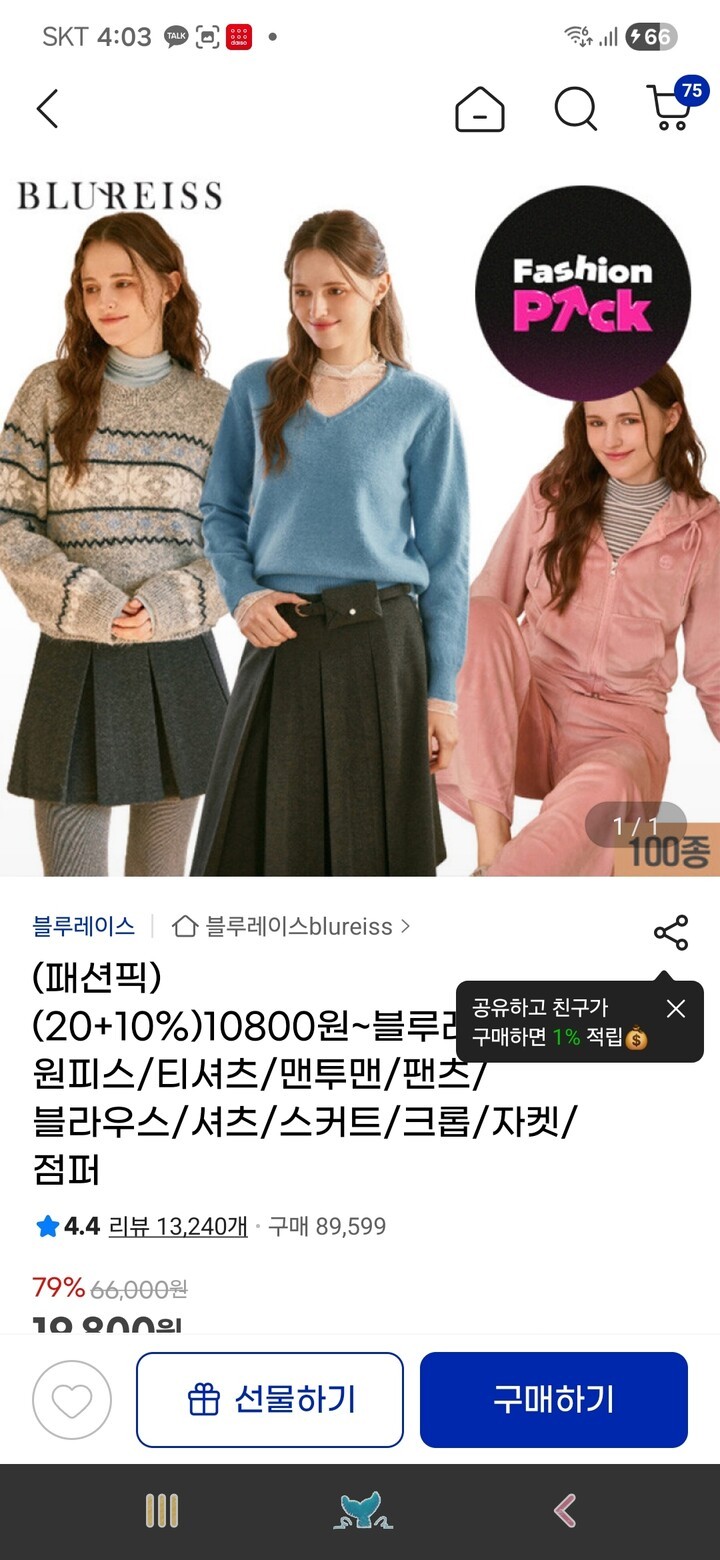Go to the store home page
The width and height of the screenshot is (720, 1560).
coord(480,108)
